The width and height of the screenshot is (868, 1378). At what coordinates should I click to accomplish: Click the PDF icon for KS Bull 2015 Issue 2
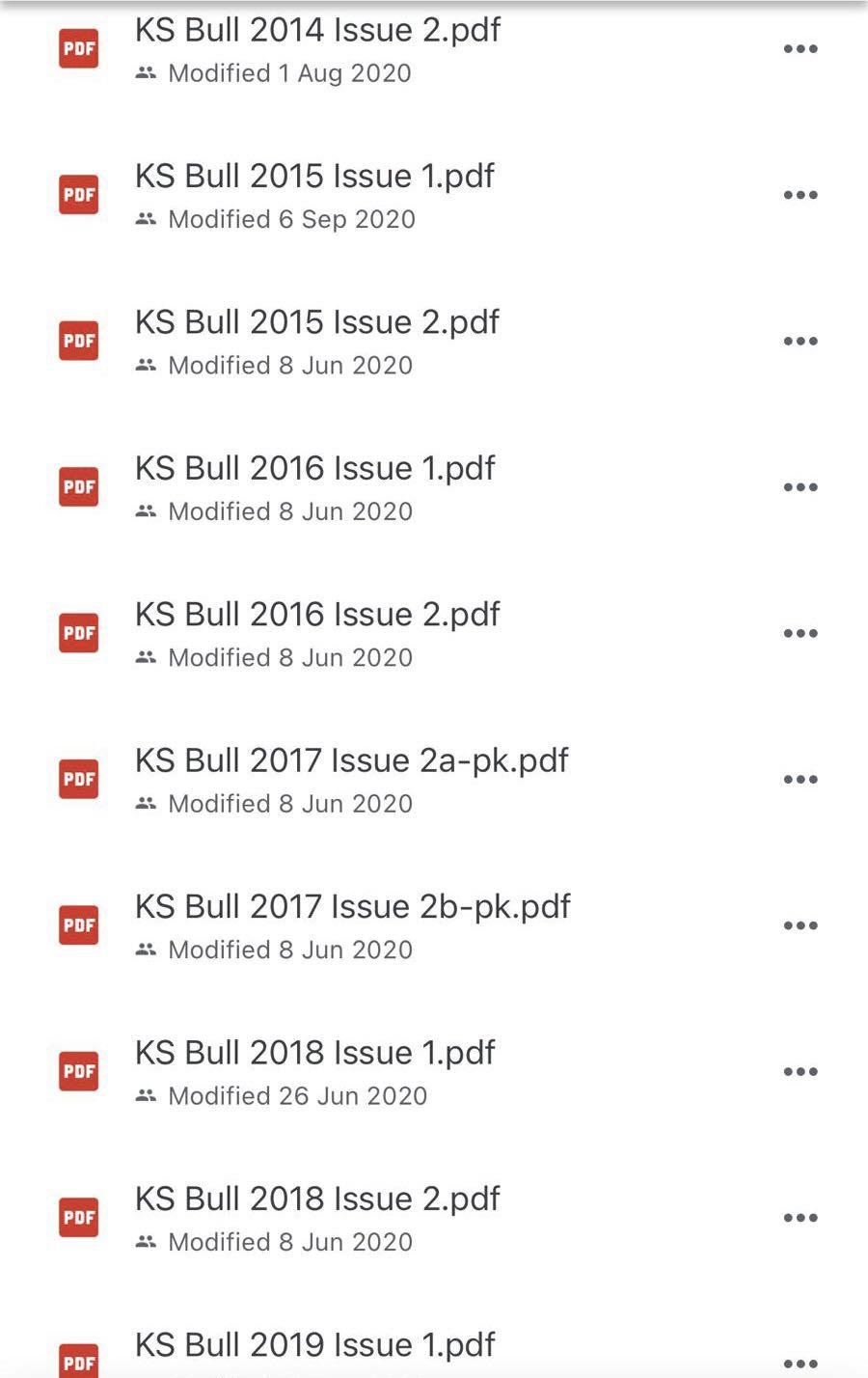click(77, 340)
